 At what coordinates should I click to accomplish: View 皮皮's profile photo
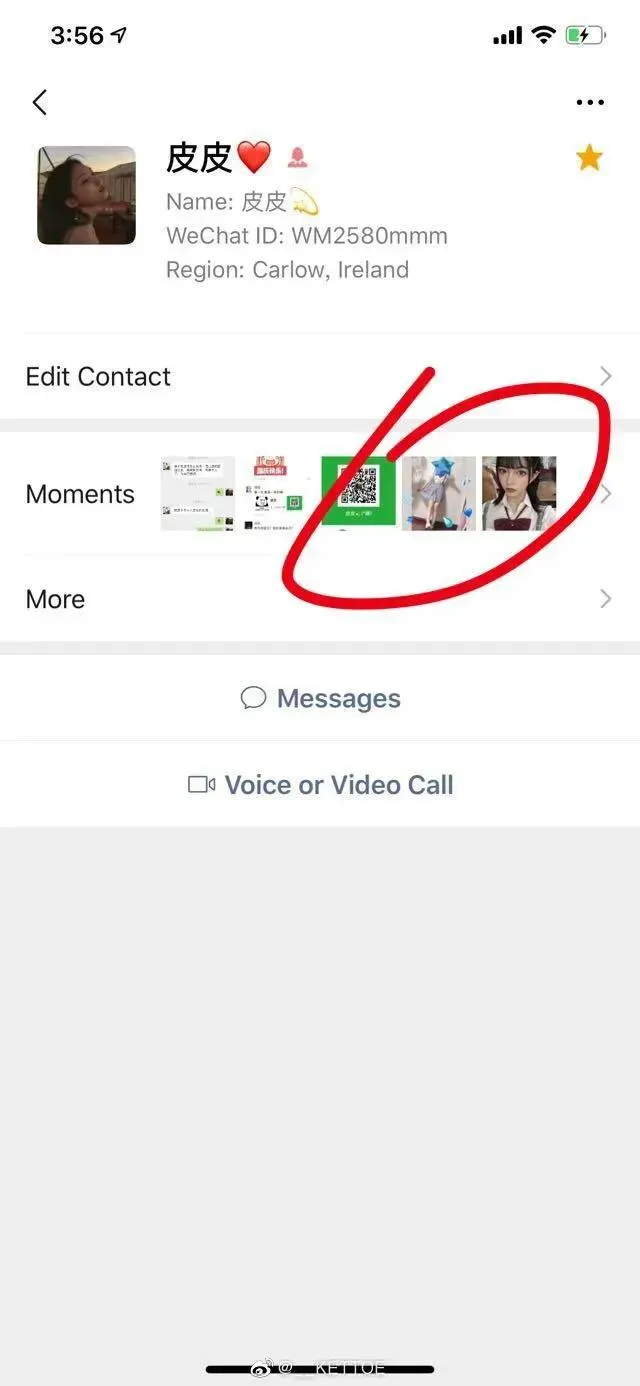(x=86, y=195)
